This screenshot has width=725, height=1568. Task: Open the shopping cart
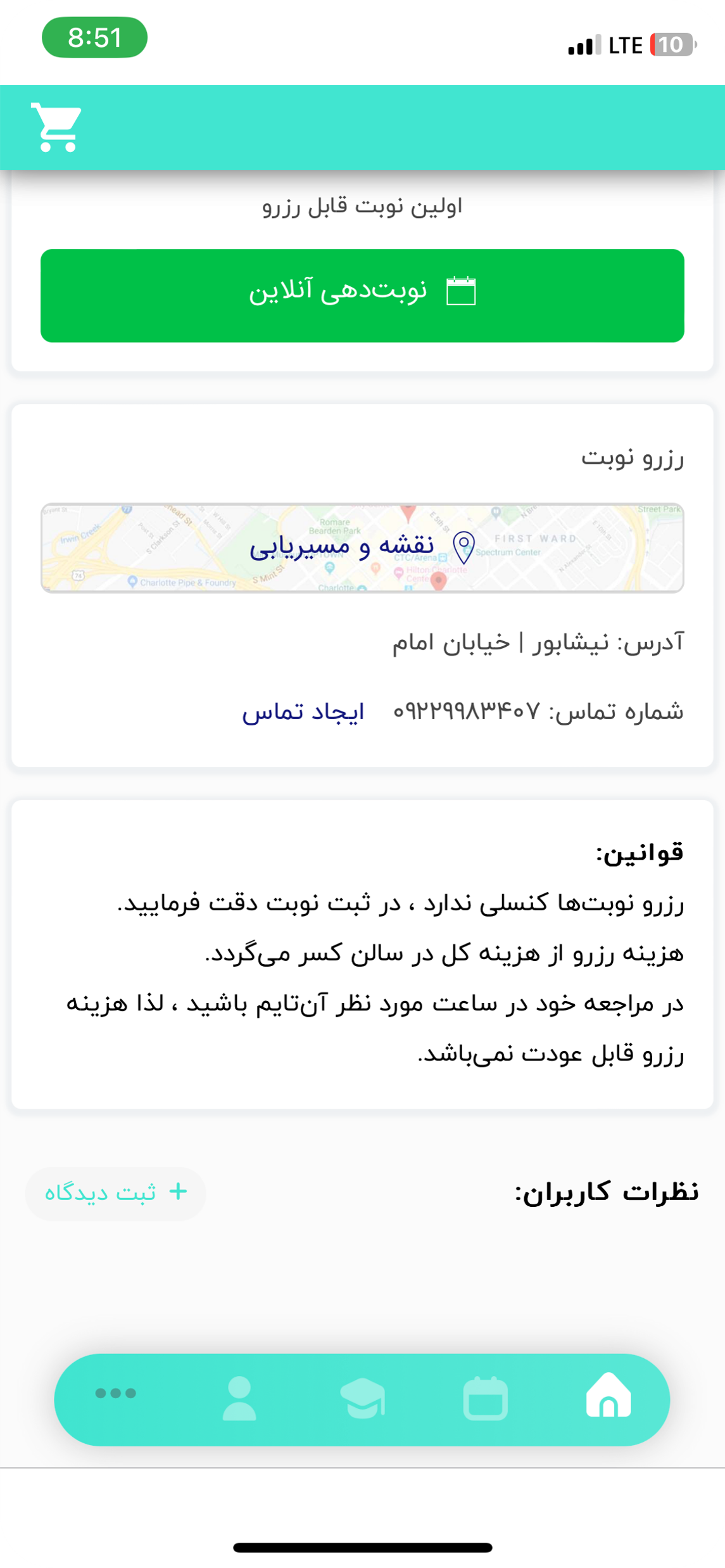click(57, 127)
